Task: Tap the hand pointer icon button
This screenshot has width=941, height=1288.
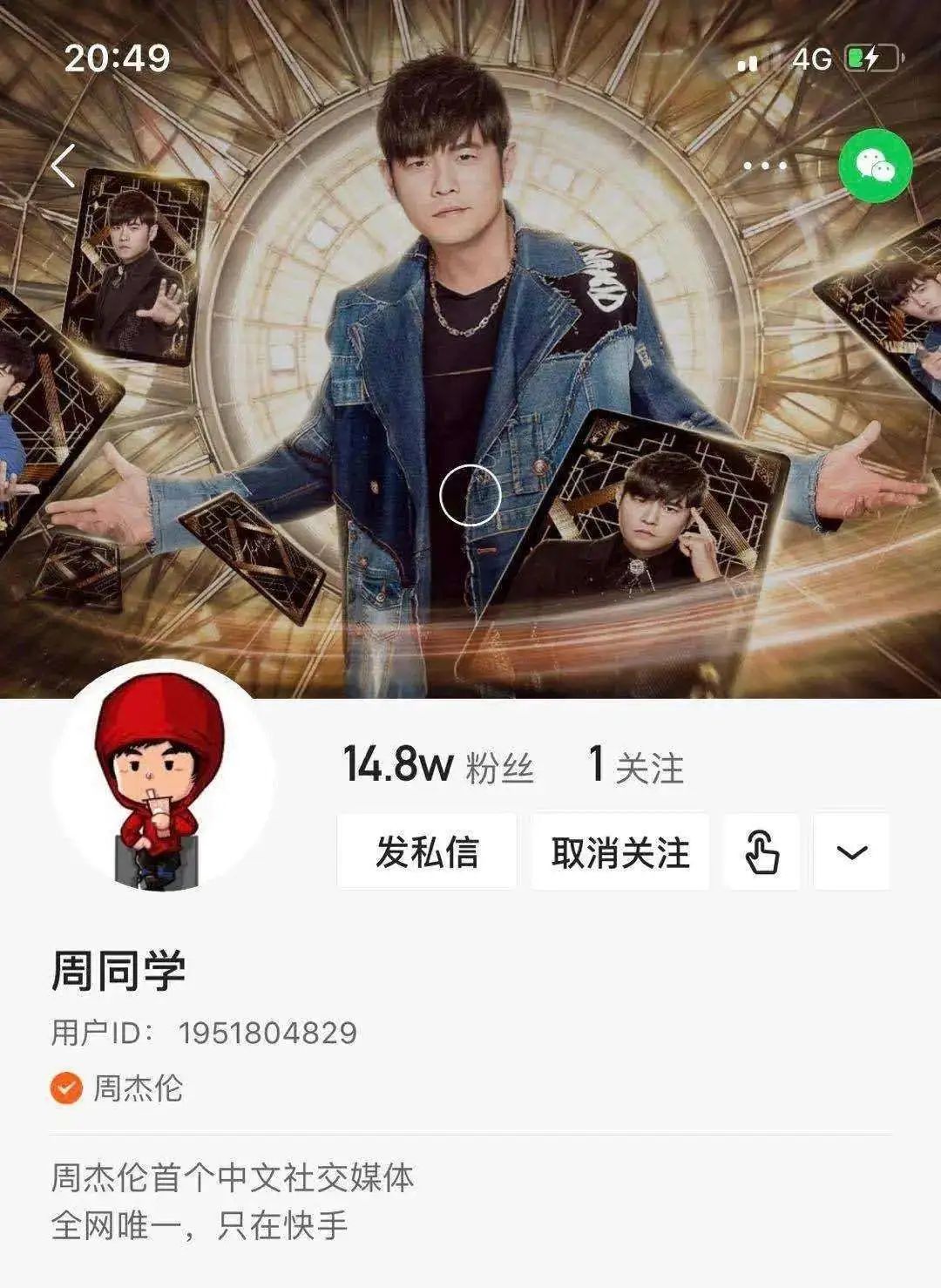Action: 762,851
